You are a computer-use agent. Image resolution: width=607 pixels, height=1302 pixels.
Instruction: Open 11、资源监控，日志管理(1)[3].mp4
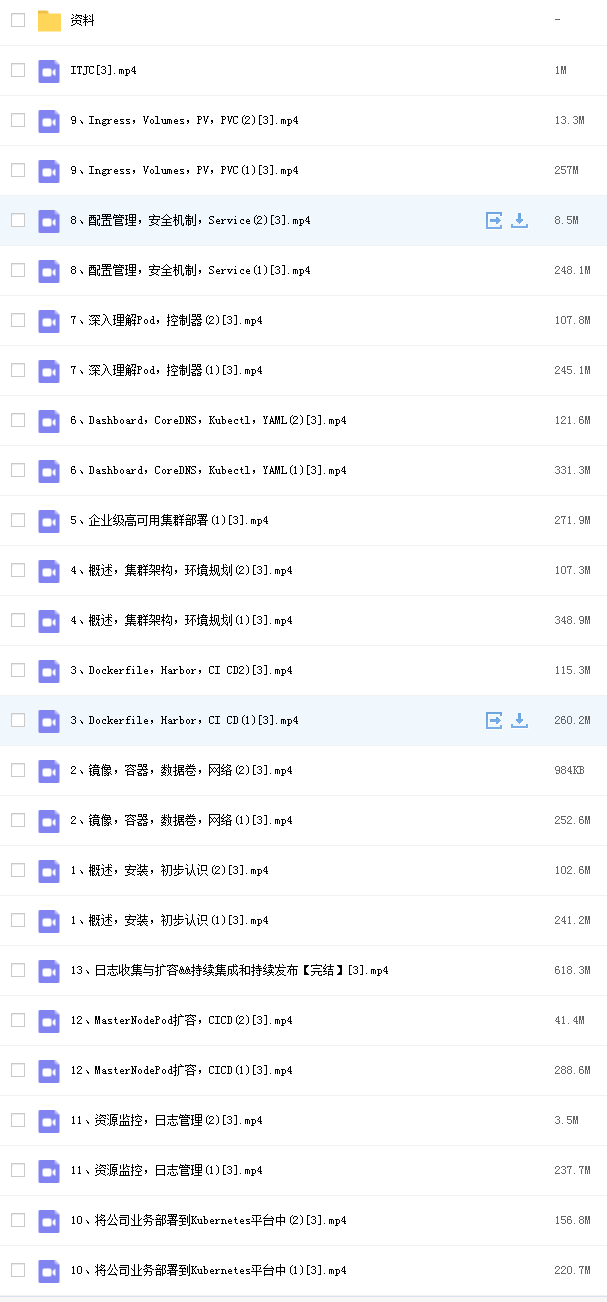click(166, 1170)
